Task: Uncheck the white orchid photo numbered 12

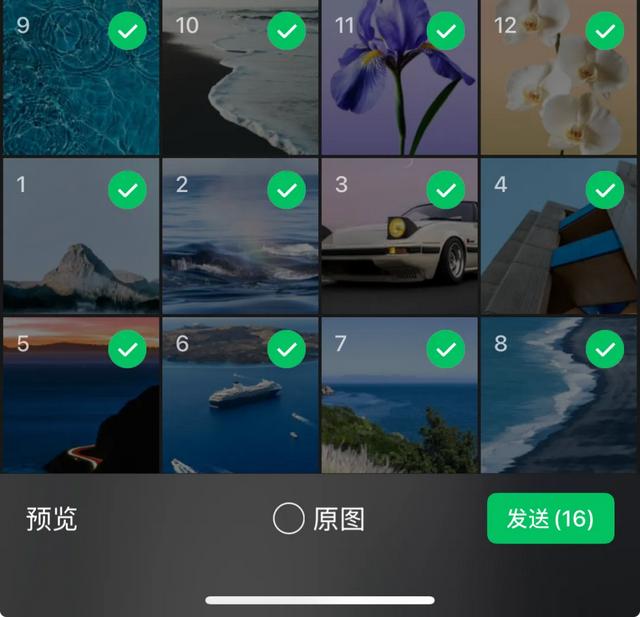Action: 605,31
